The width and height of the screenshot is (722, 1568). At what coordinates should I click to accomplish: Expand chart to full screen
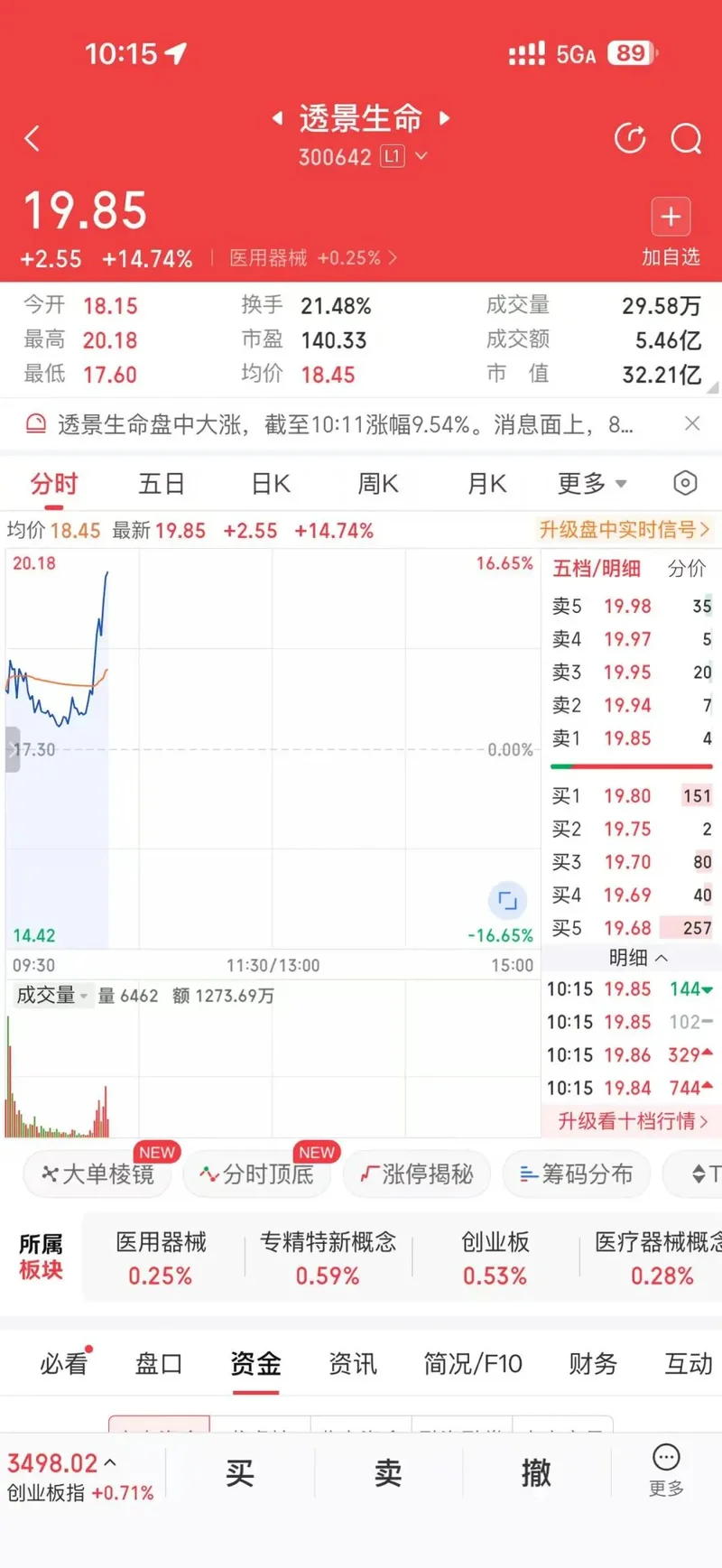pyautogui.click(x=507, y=900)
